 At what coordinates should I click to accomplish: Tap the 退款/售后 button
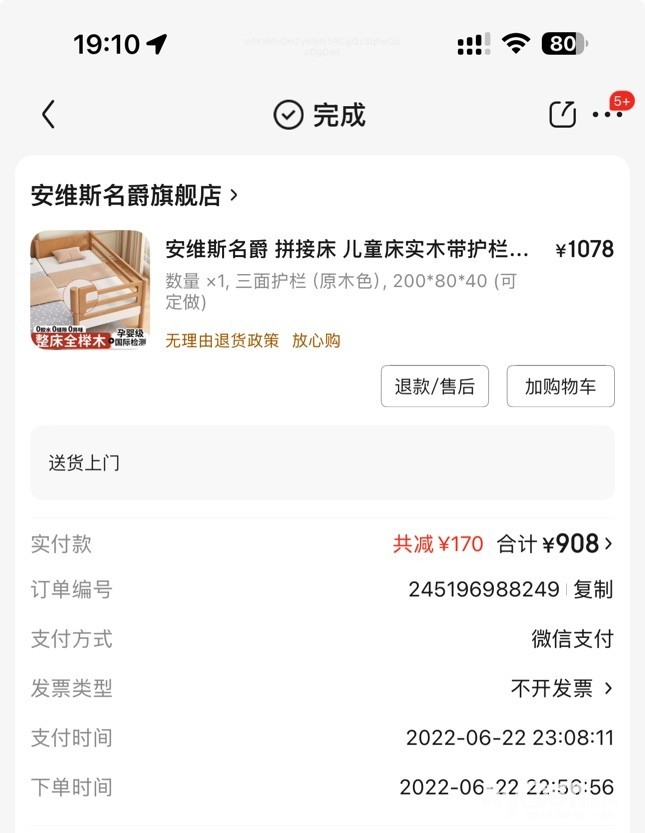pos(434,386)
